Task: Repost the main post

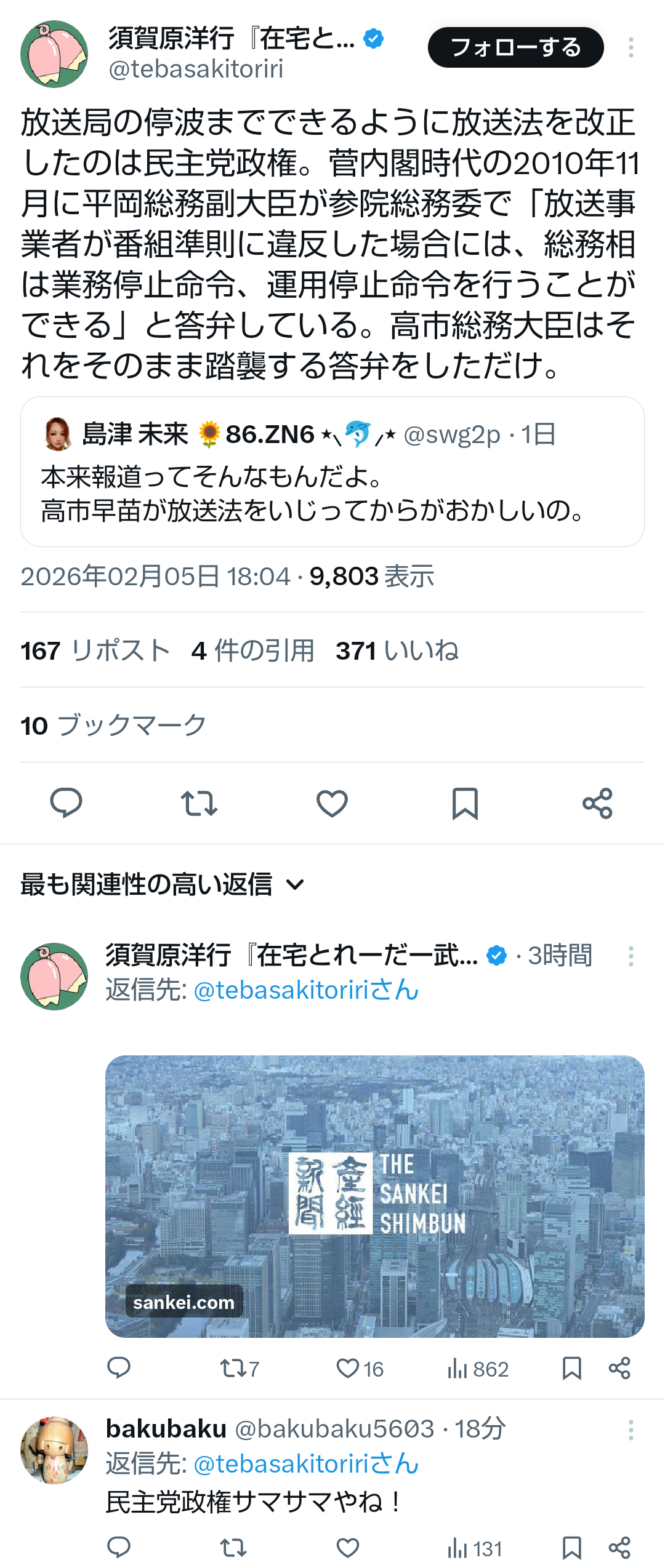Action: 199,803
